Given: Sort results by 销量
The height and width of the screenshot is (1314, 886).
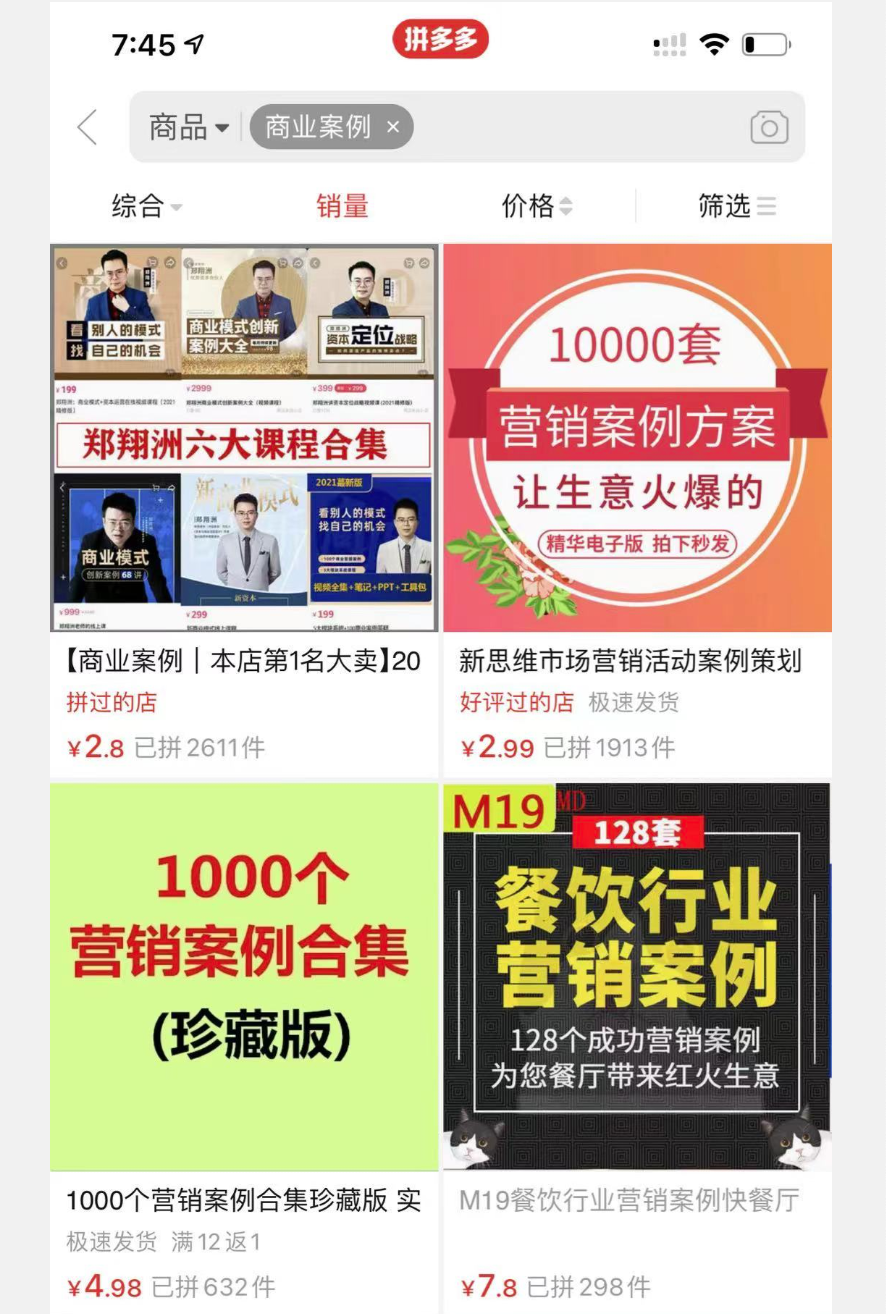Looking at the screenshot, I should (x=342, y=206).
